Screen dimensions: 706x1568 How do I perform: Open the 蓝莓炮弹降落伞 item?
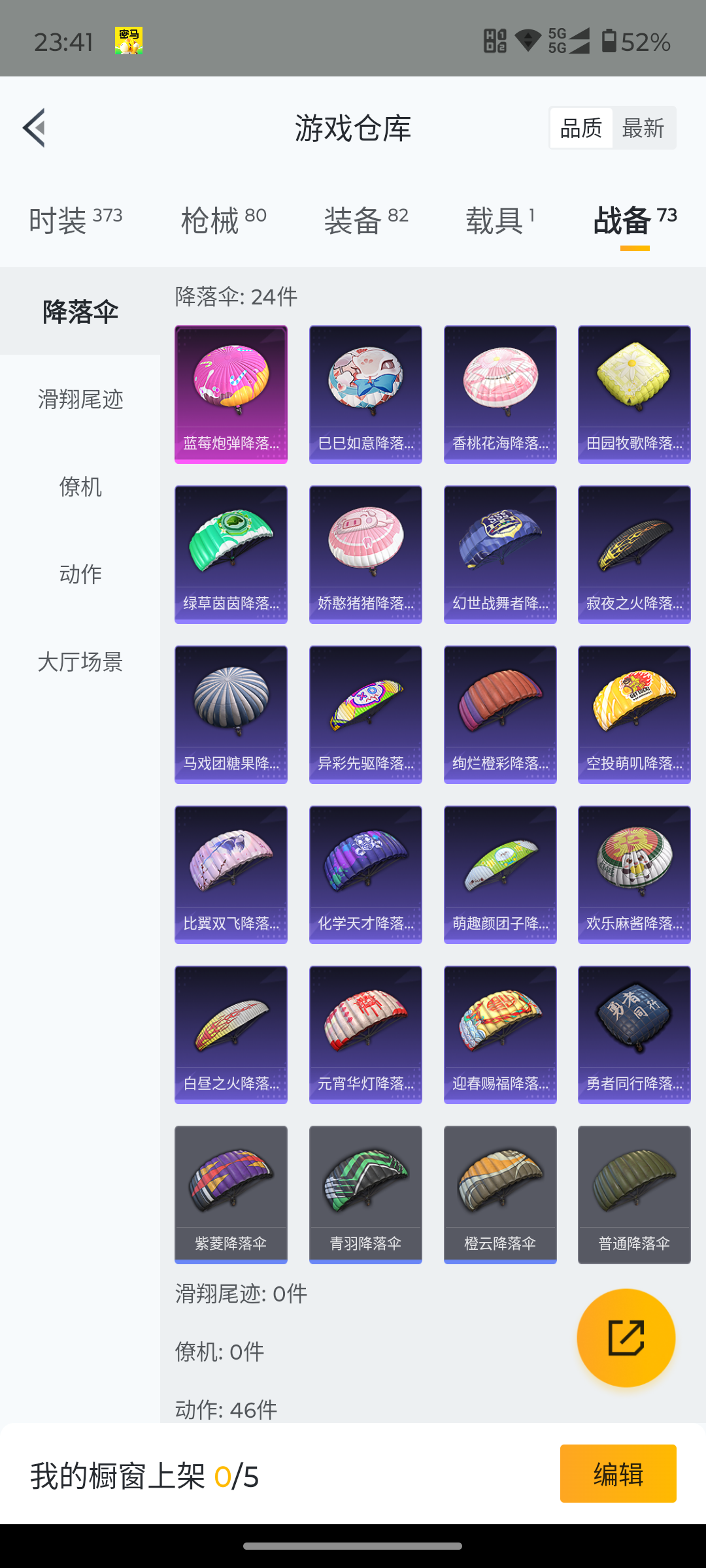tap(231, 394)
